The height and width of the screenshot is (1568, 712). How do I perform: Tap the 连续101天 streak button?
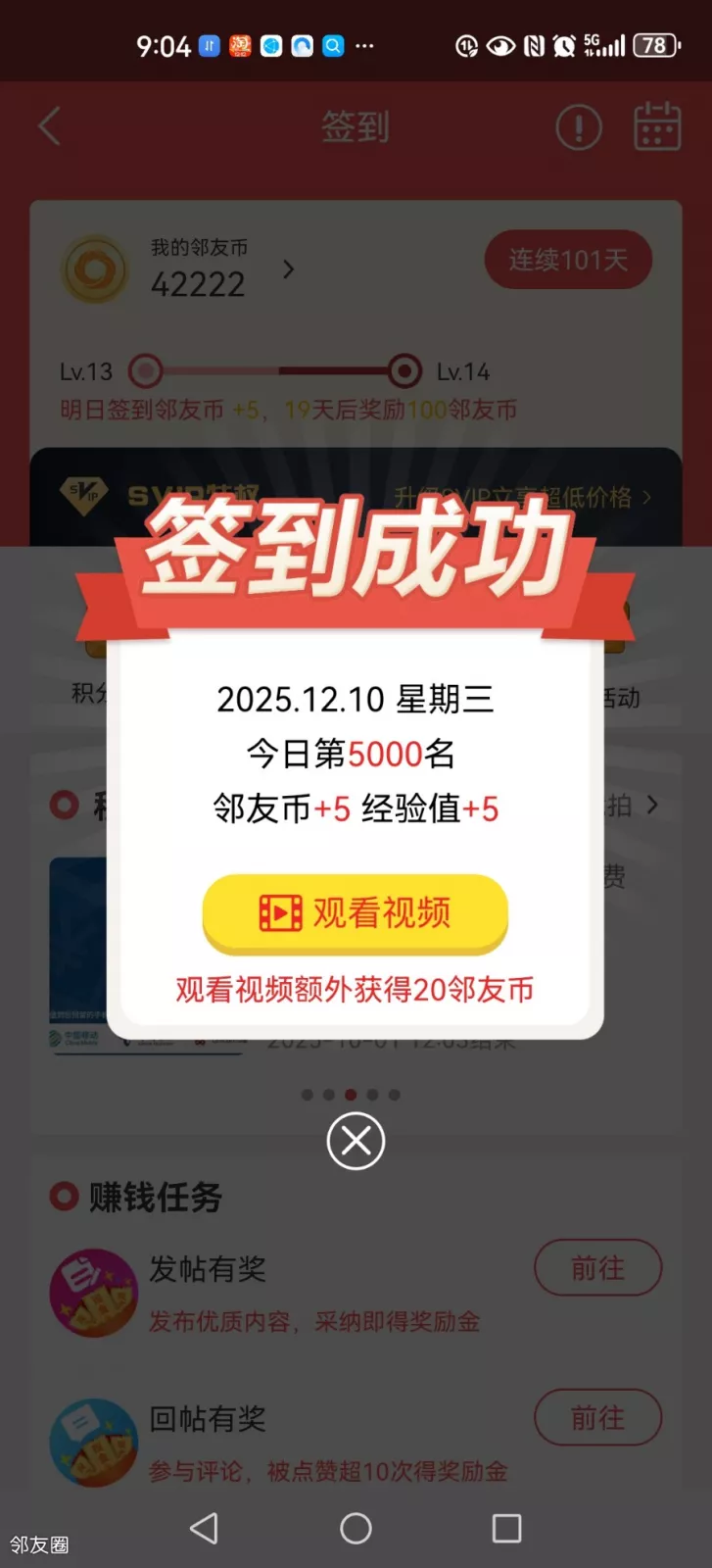tap(568, 260)
